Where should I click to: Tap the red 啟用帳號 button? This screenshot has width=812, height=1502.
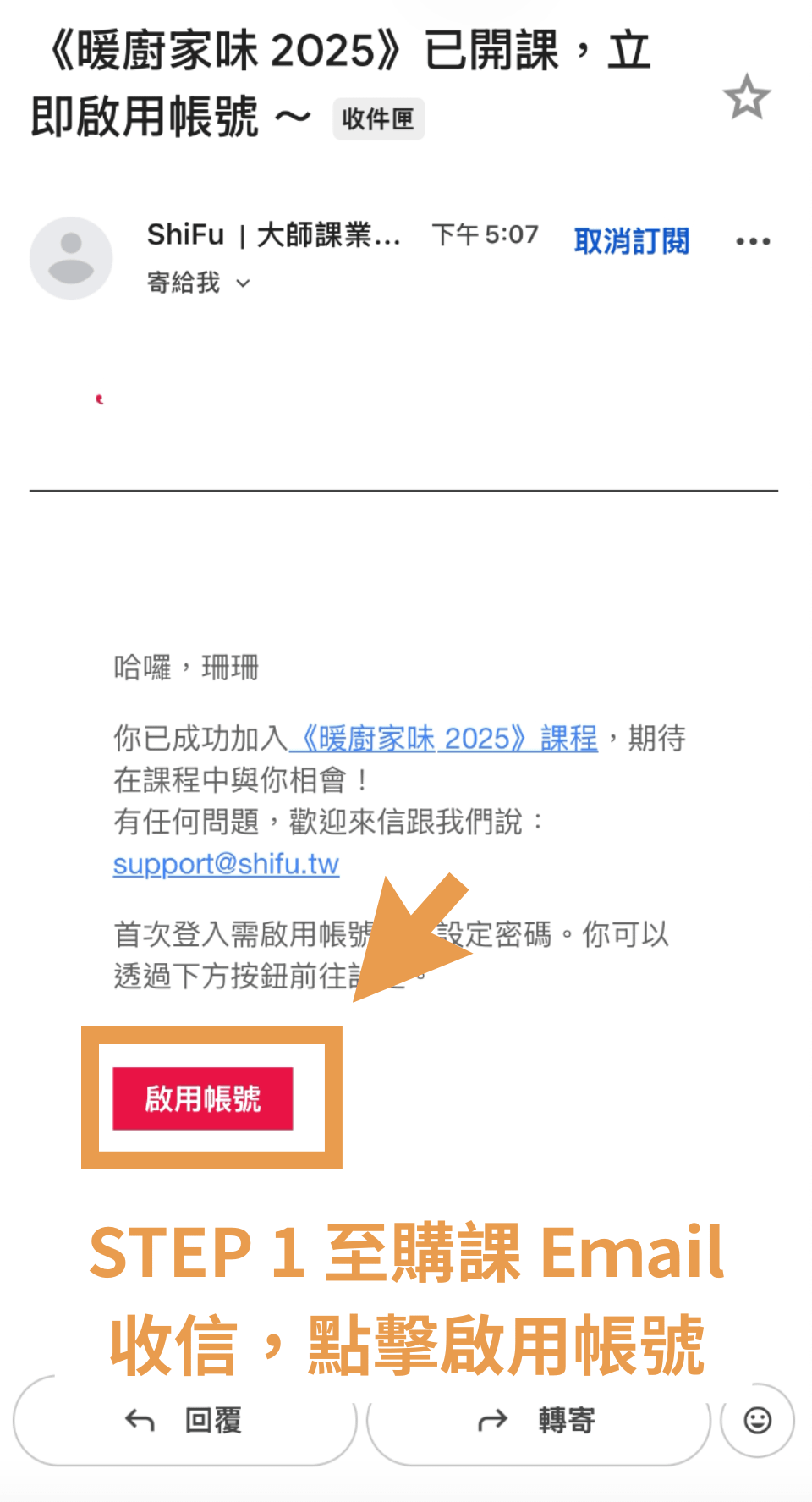[x=203, y=1098]
